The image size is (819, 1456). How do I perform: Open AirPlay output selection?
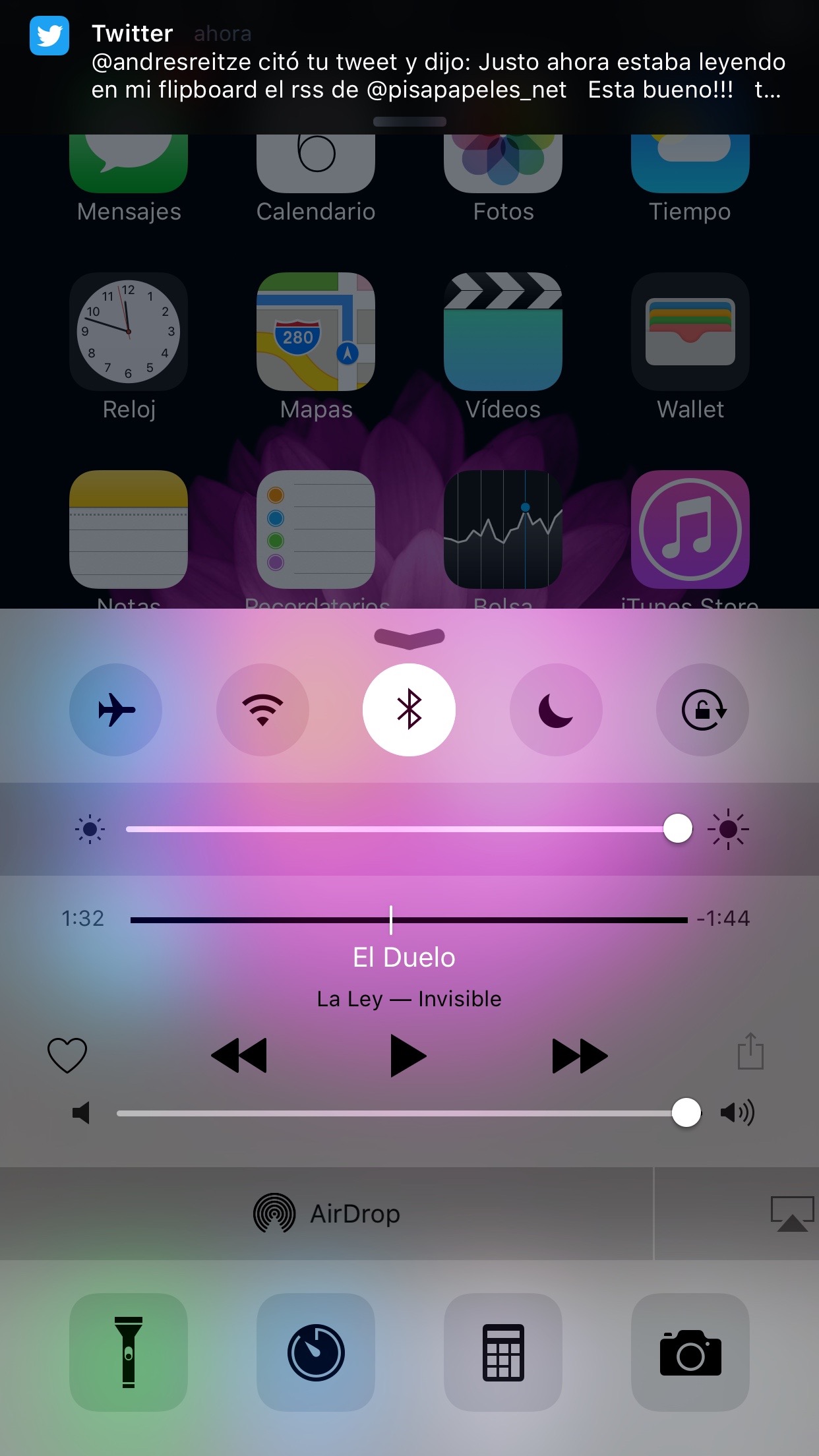[x=792, y=1213]
